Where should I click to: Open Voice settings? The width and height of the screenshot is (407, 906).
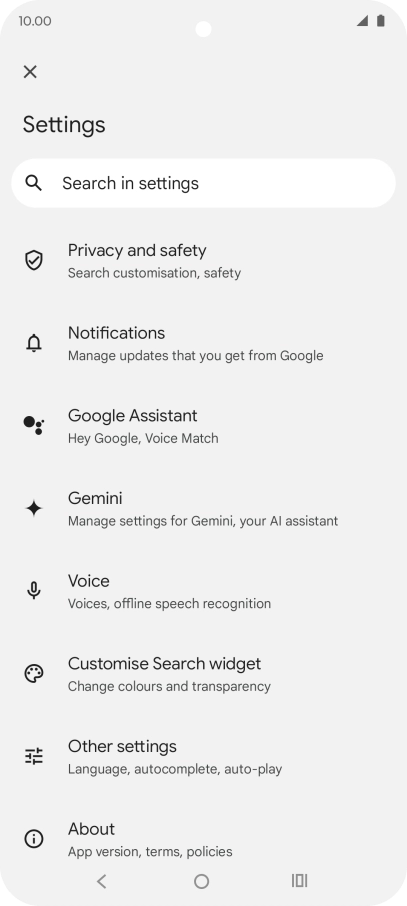point(204,591)
